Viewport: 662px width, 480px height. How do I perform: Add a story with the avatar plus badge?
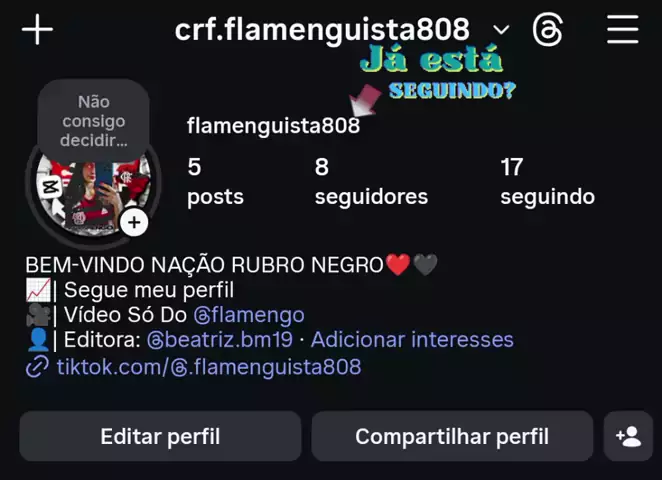tap(134, 222)
